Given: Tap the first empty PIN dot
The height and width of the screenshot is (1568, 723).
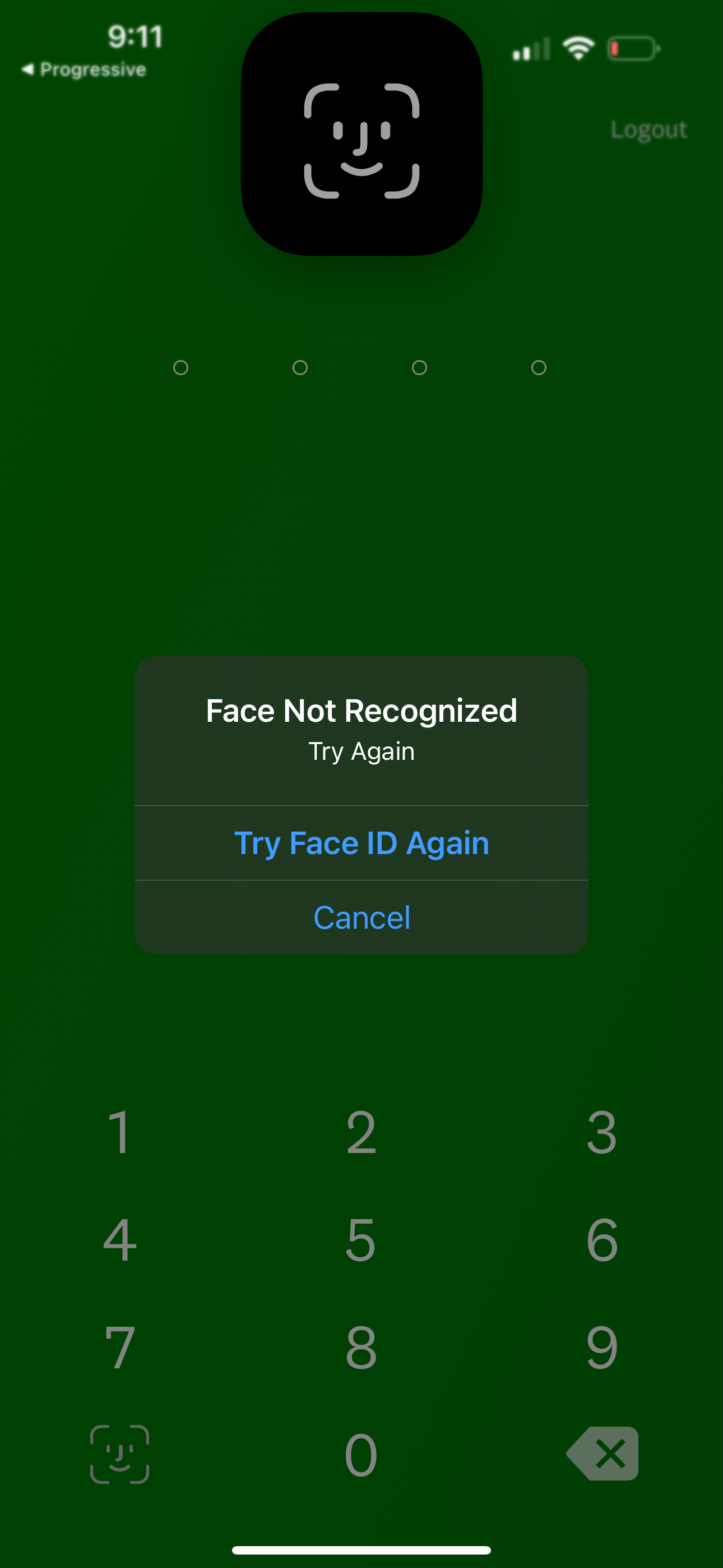Looking at the screenshot, I should coord(182,366).
